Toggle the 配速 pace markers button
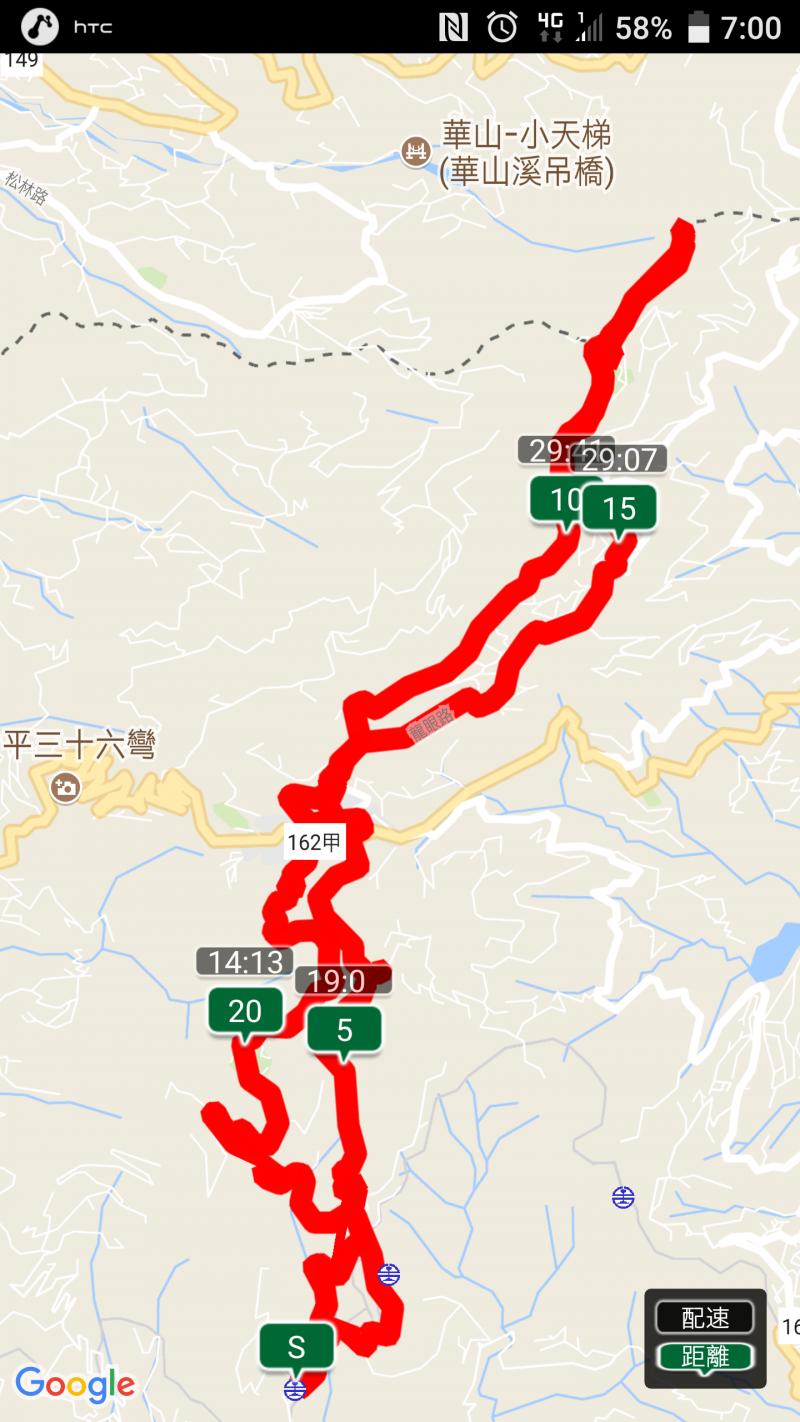 [x=705, y=1318]
